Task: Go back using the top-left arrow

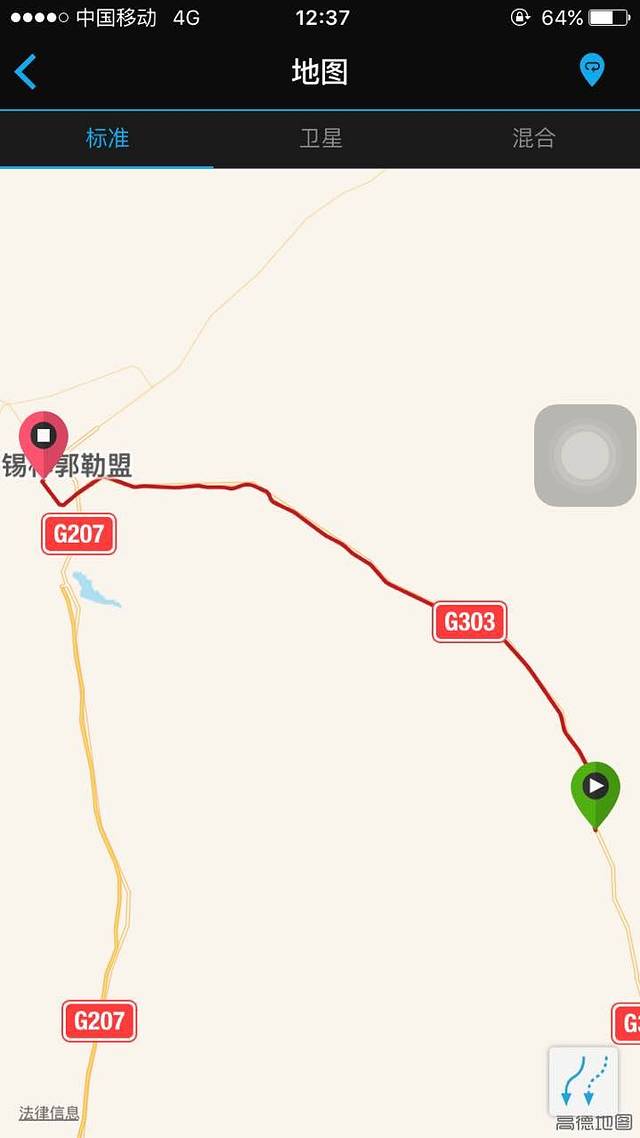Action: (26, 72)
